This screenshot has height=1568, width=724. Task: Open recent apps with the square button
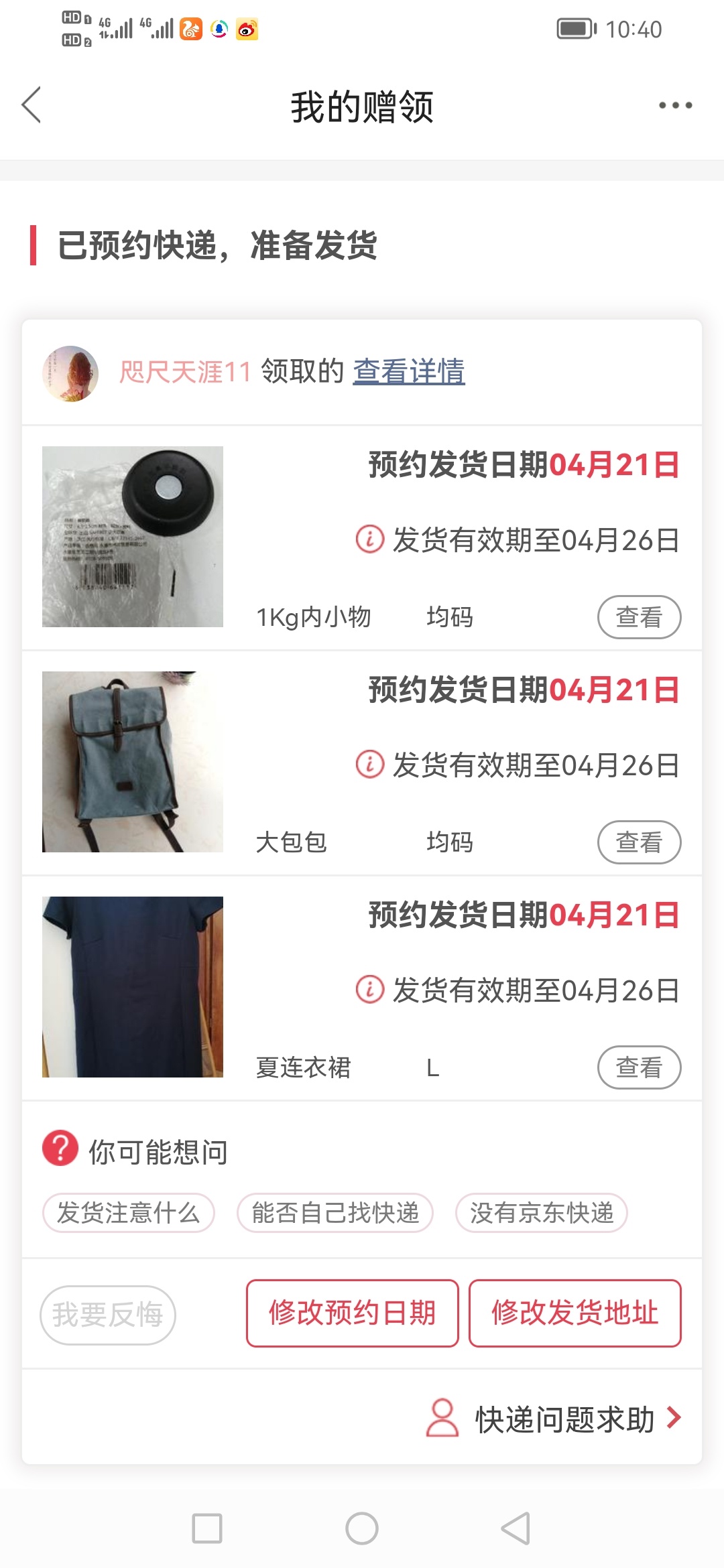(x=207, y=1528)
